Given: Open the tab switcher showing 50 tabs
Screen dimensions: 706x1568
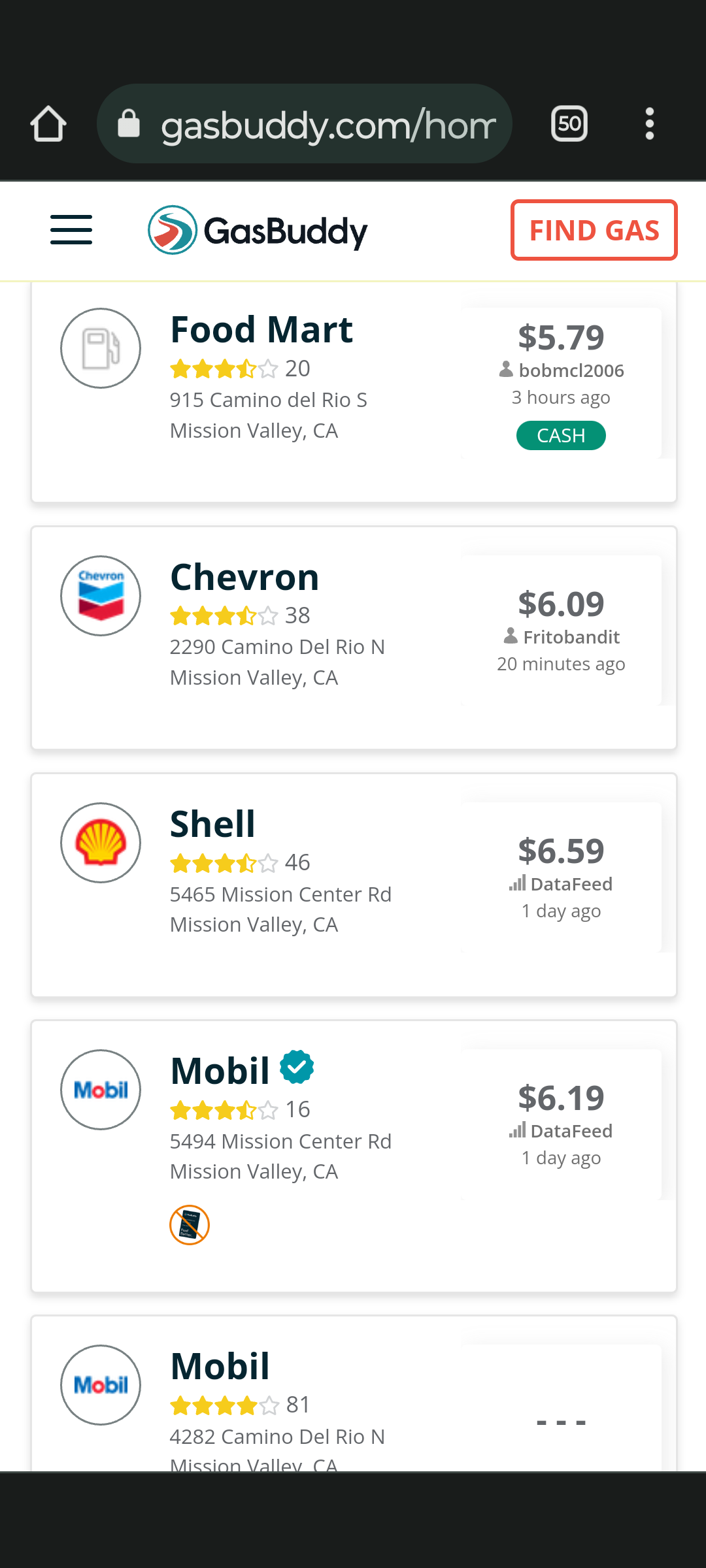Looking at the screenshot, I should [x=569, y=123].
